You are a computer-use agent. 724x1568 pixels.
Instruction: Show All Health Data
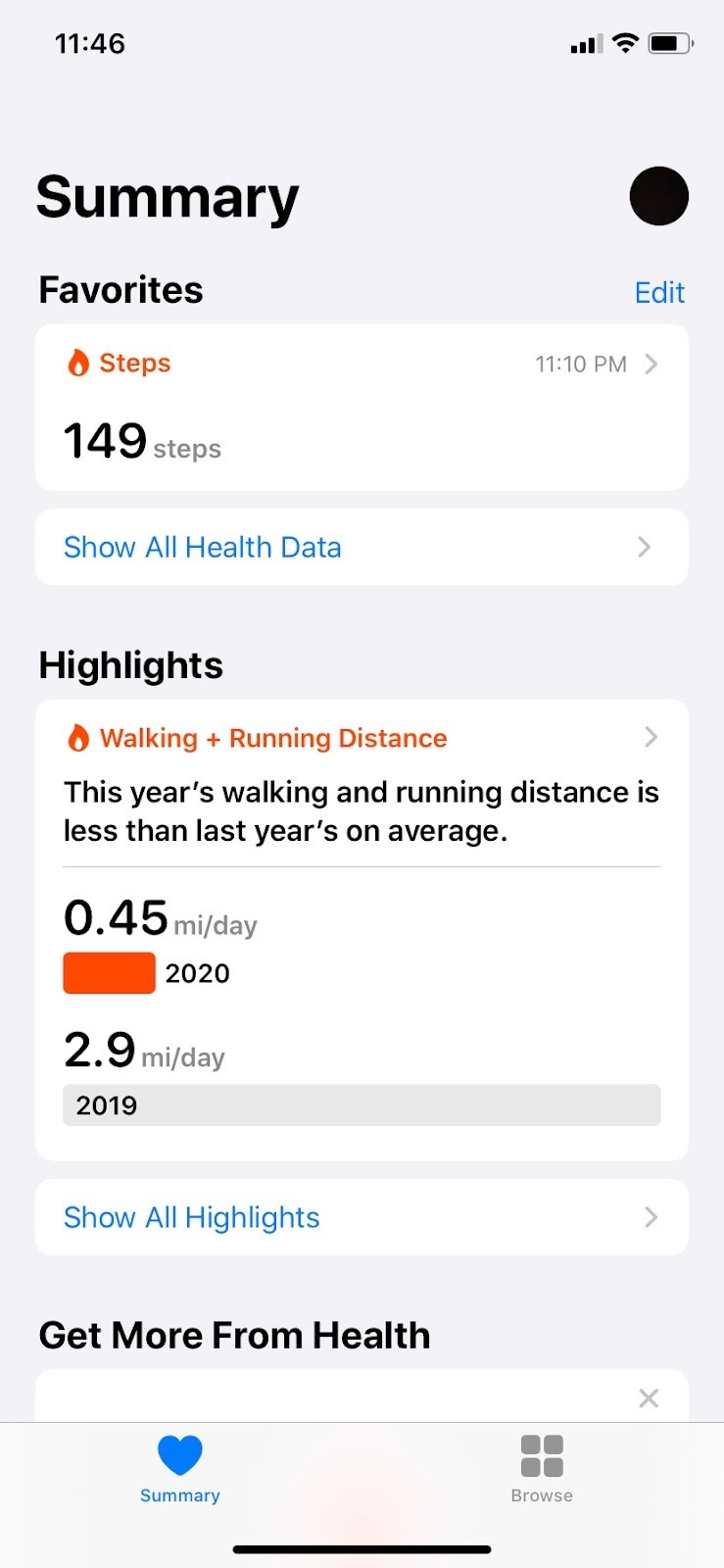tap(362, 547)
